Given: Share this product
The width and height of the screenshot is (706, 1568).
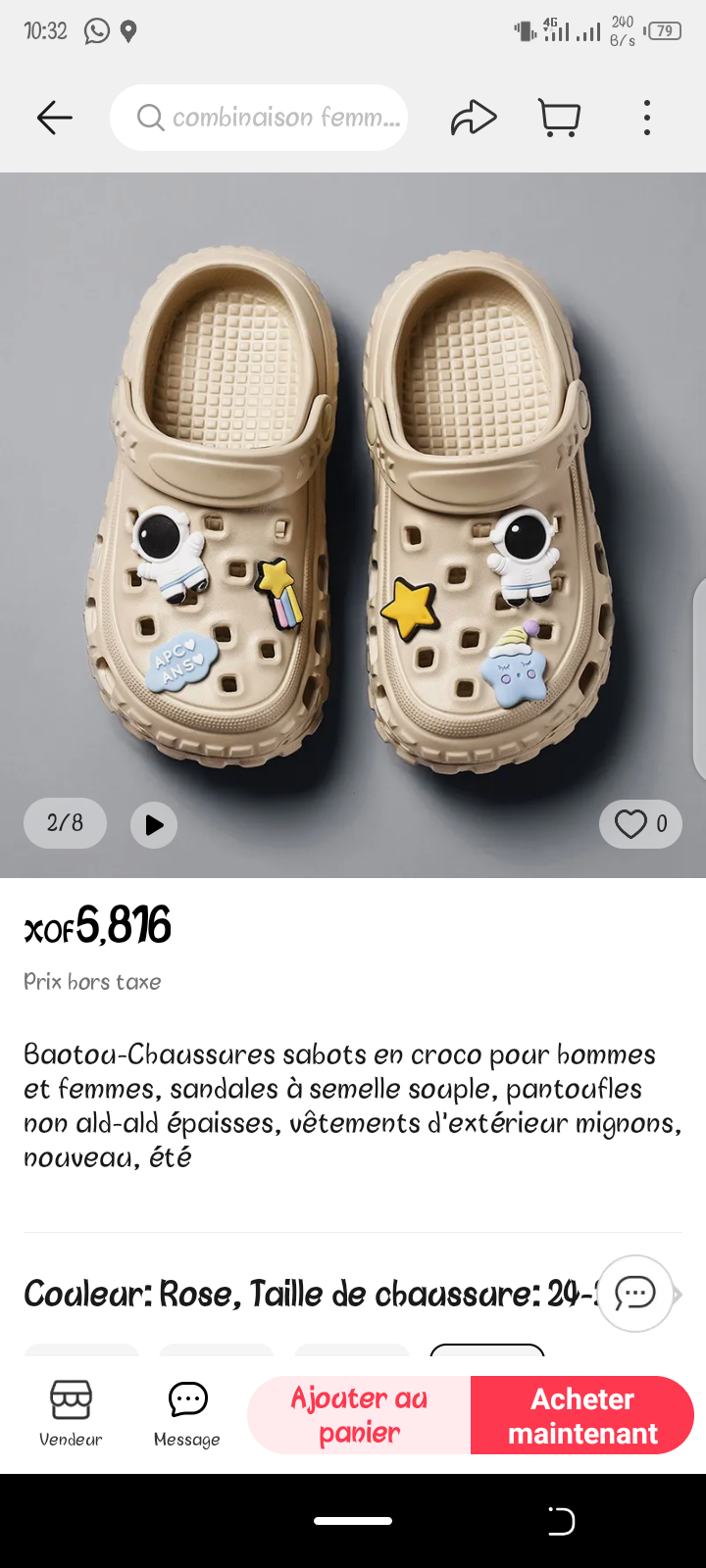Looking at the screenshot, I should pyautogui.click(x=474, y=118).
